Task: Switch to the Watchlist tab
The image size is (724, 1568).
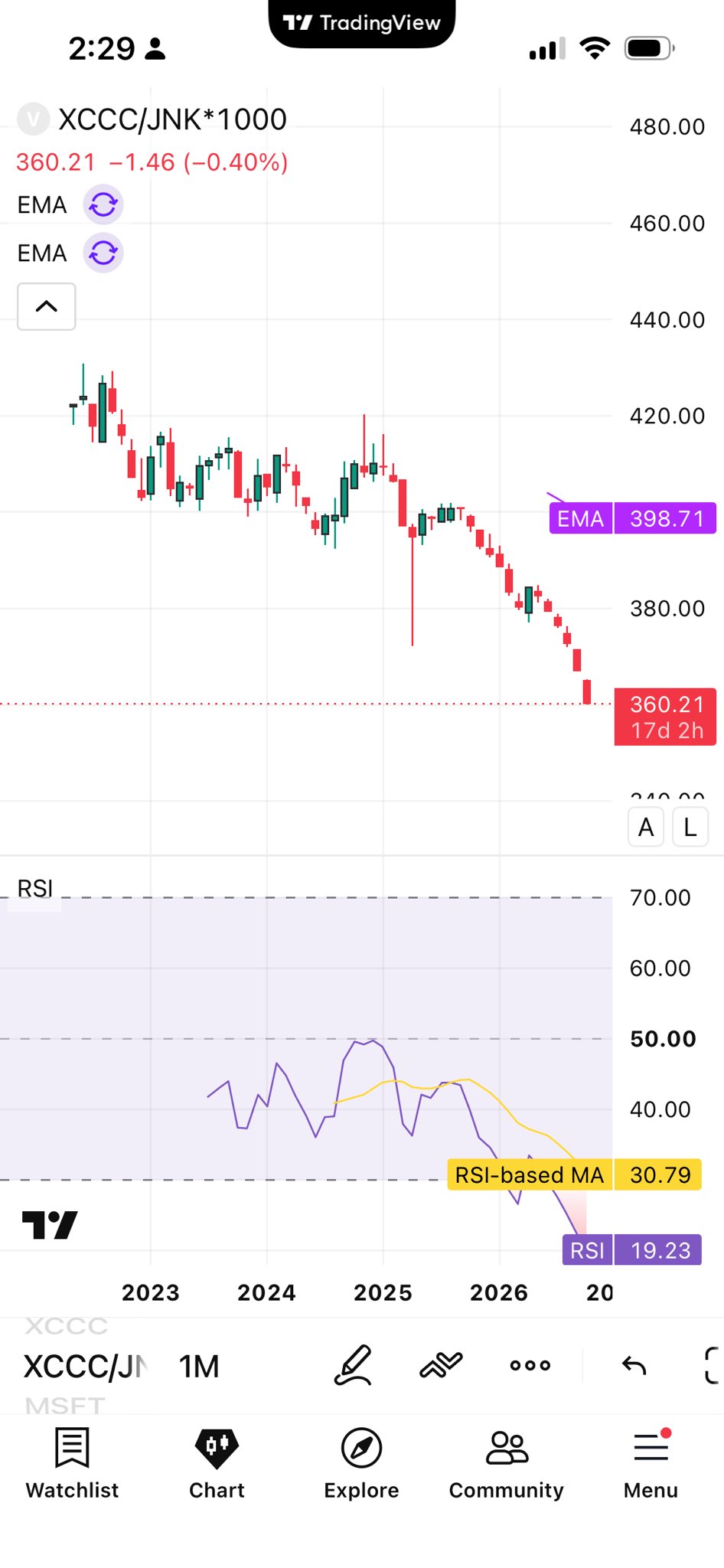Action: [x=73, y=1463]
